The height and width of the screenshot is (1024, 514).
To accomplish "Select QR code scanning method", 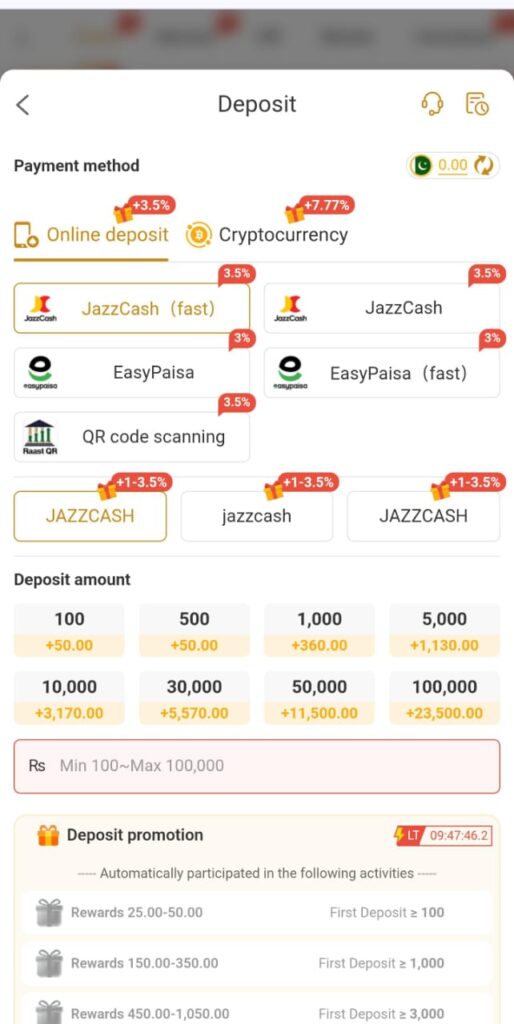I will (x=131, y=437).
